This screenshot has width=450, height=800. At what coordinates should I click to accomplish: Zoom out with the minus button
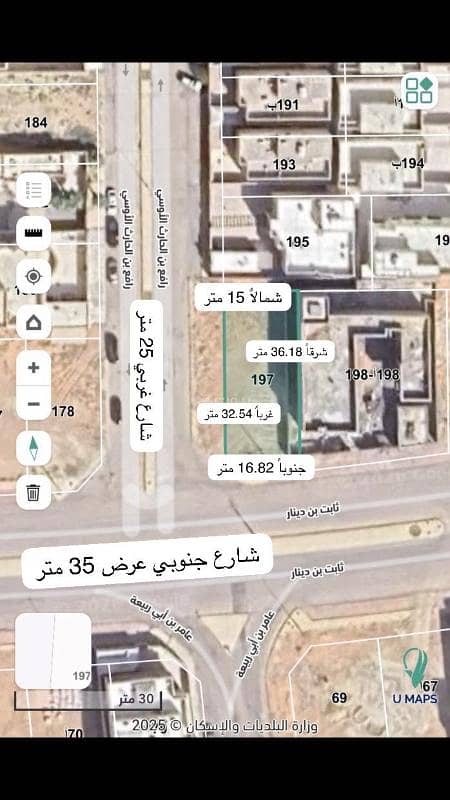coord(33,403)
